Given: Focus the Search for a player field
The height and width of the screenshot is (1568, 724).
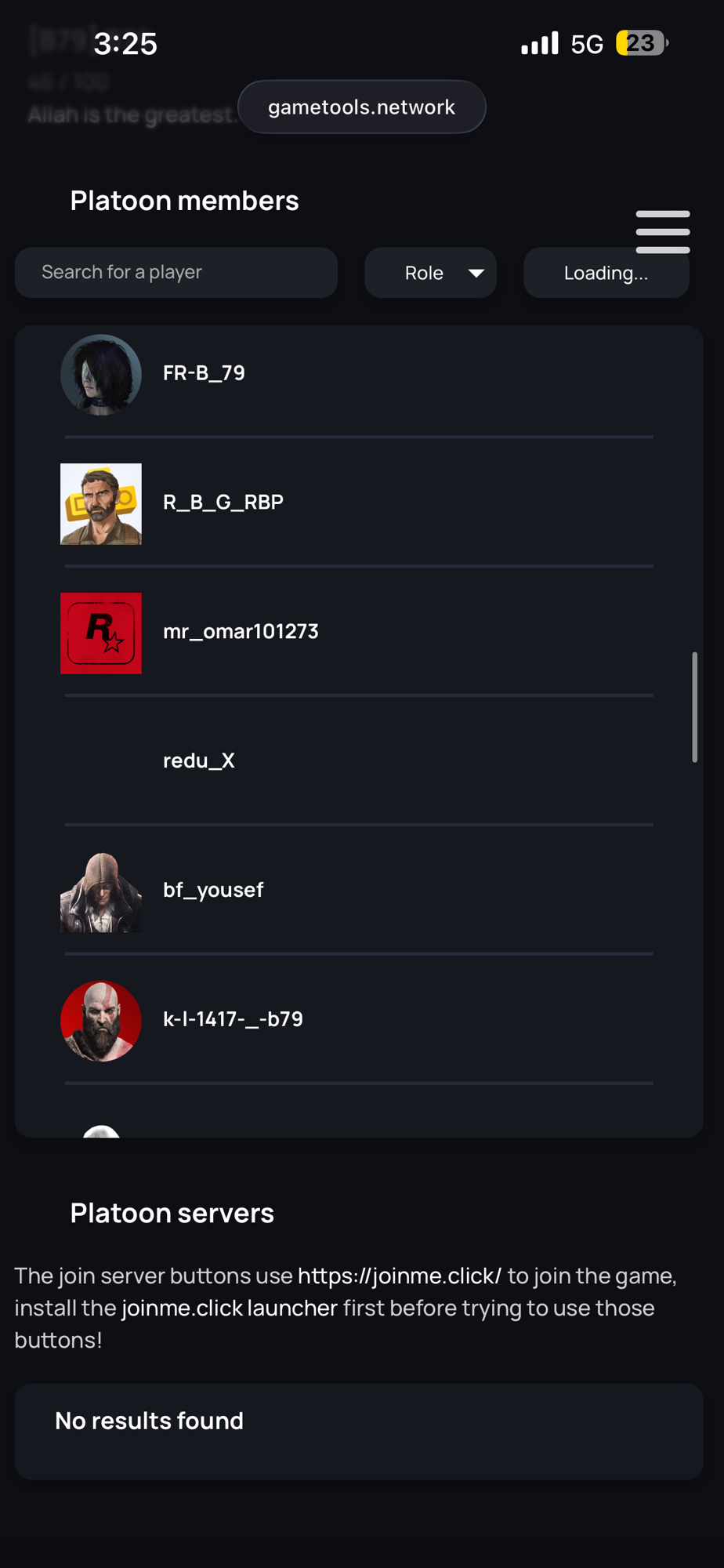Looking at the screenshot, I should click(176, 272).
